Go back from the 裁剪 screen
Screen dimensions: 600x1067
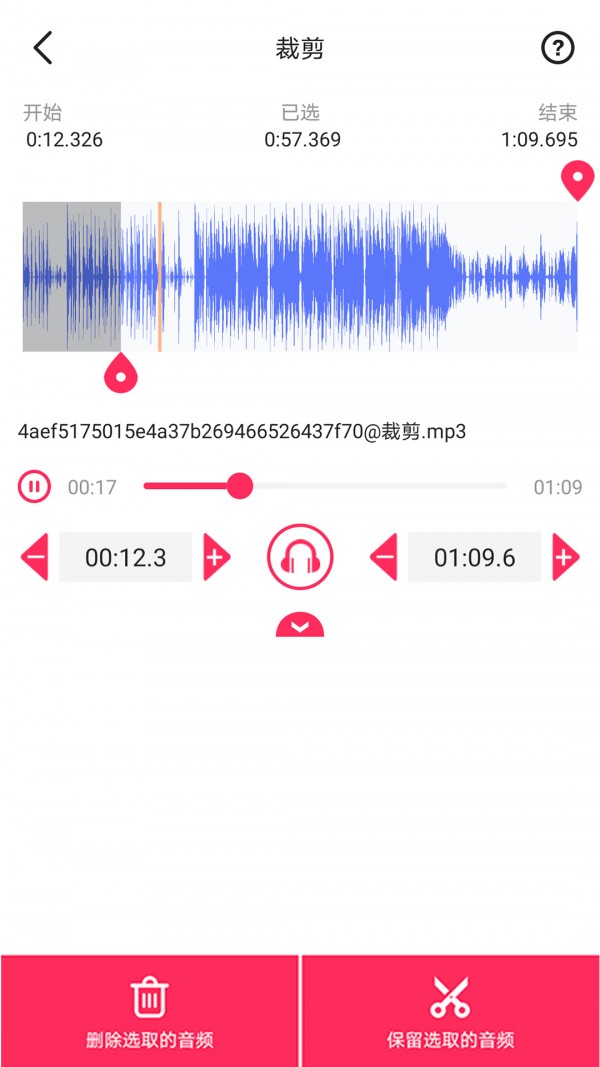(x=42, y=48)
